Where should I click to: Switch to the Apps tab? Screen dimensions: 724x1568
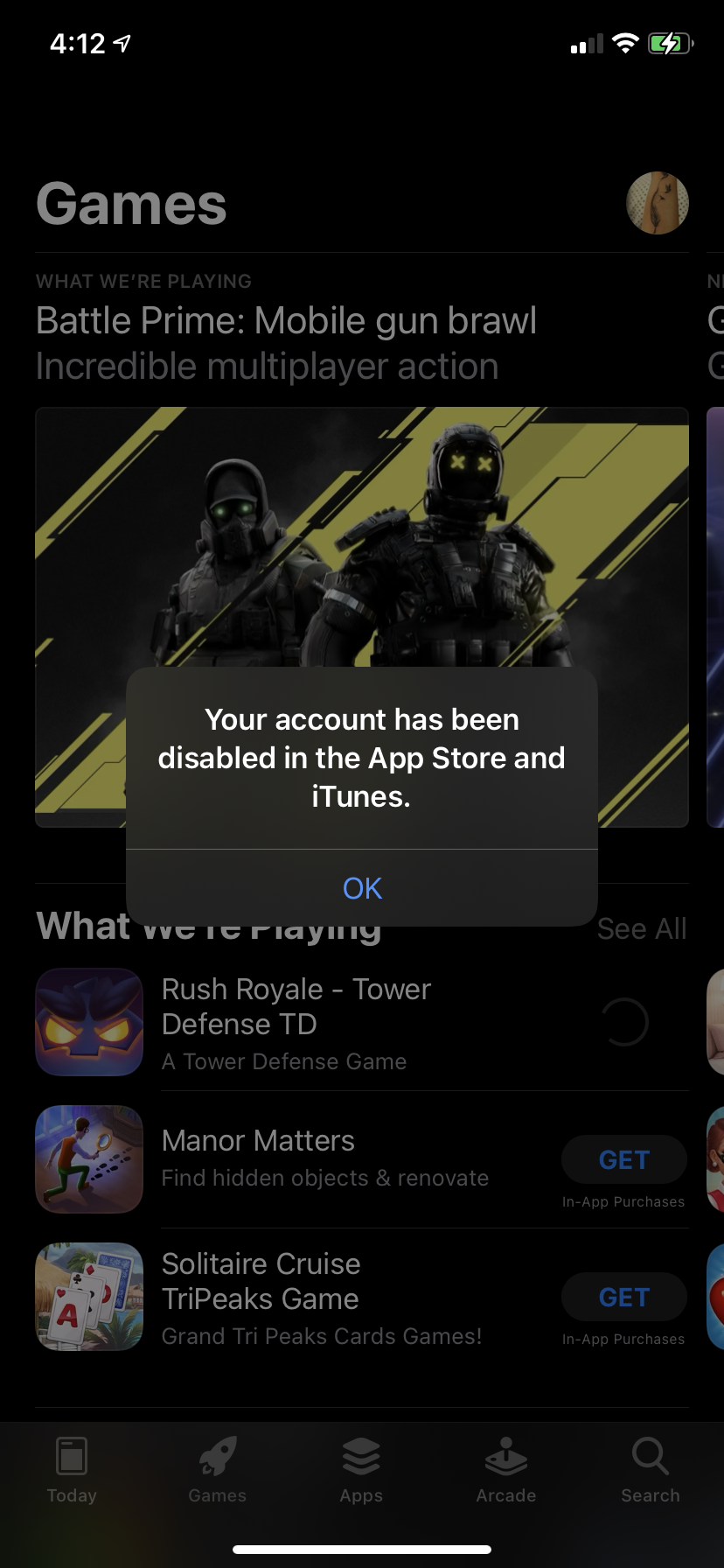point(361,1471)
